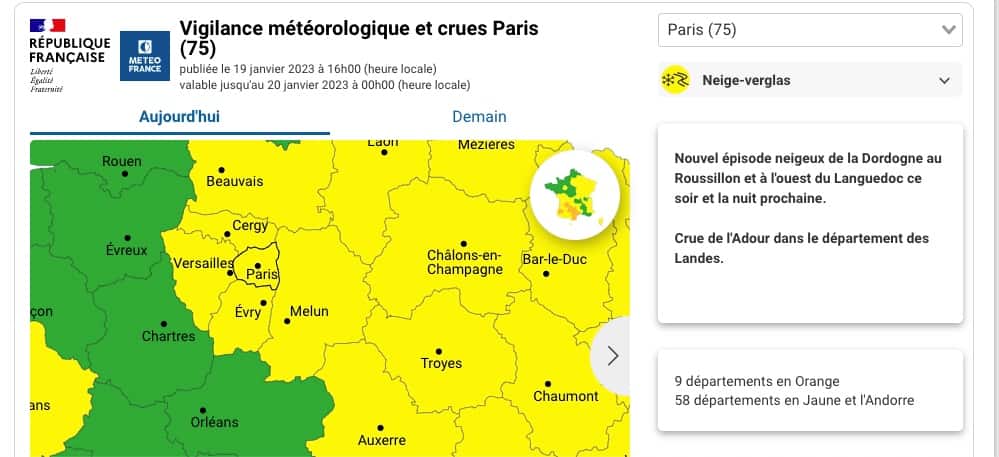Image resolution: width=999 pixels, height=457 pixels.
Task: Open the Paris (75) department dropdown
Action: [809, 30]
